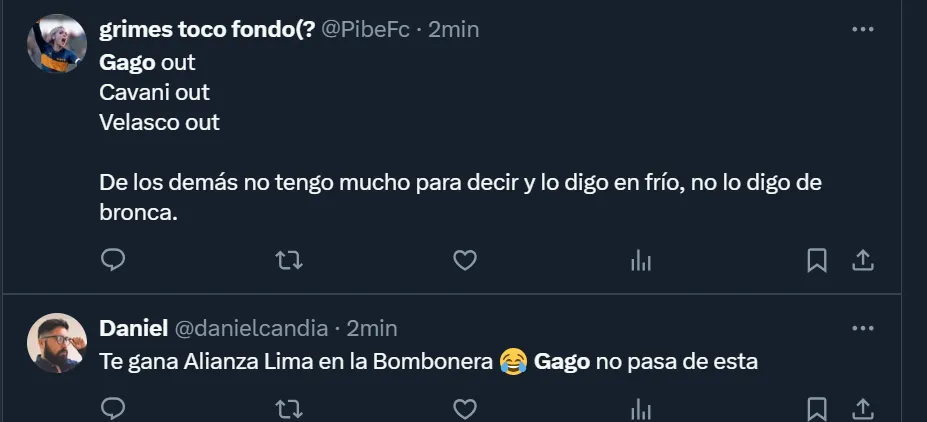Visit the @danielcandia profile handle
This screenshot has width=927, height=422.
click(251, 328)
